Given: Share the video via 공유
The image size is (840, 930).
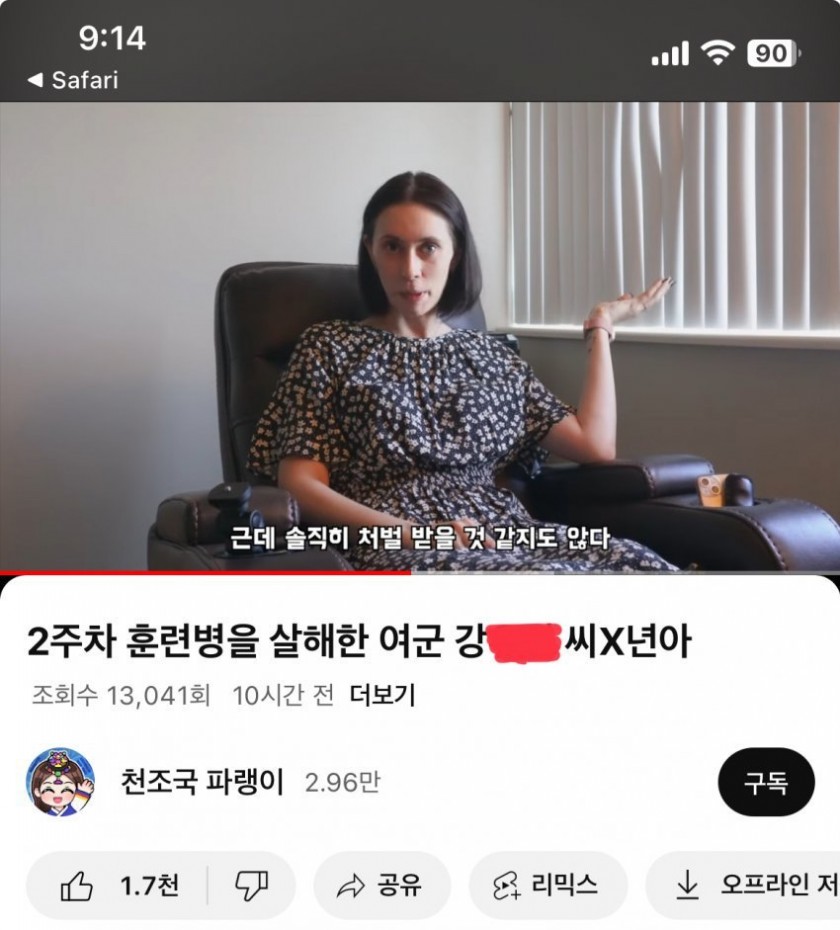Looking at the screenshot, I should [382, 885].
